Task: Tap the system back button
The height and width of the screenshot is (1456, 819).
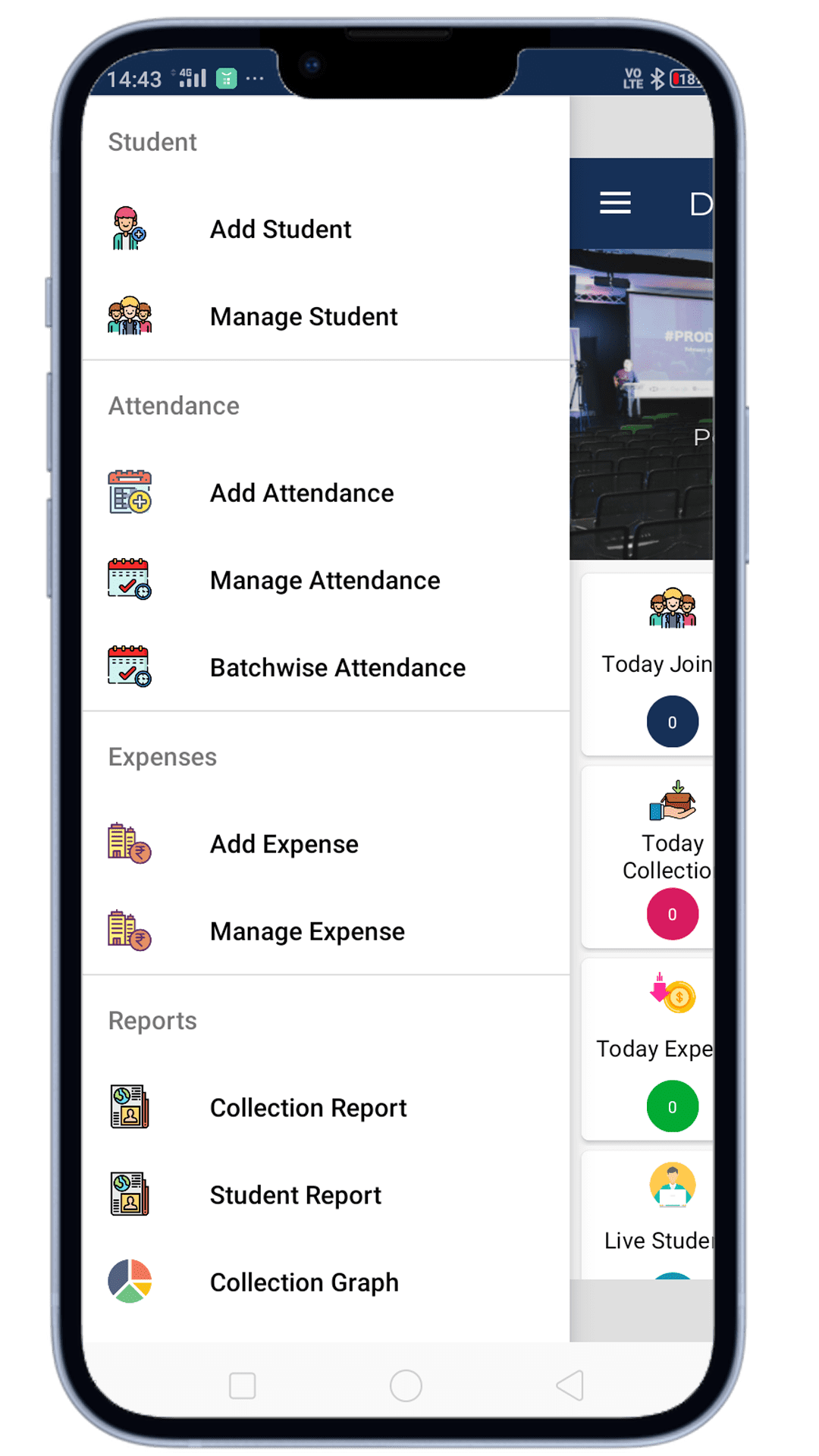Action: click(570, 1385)
